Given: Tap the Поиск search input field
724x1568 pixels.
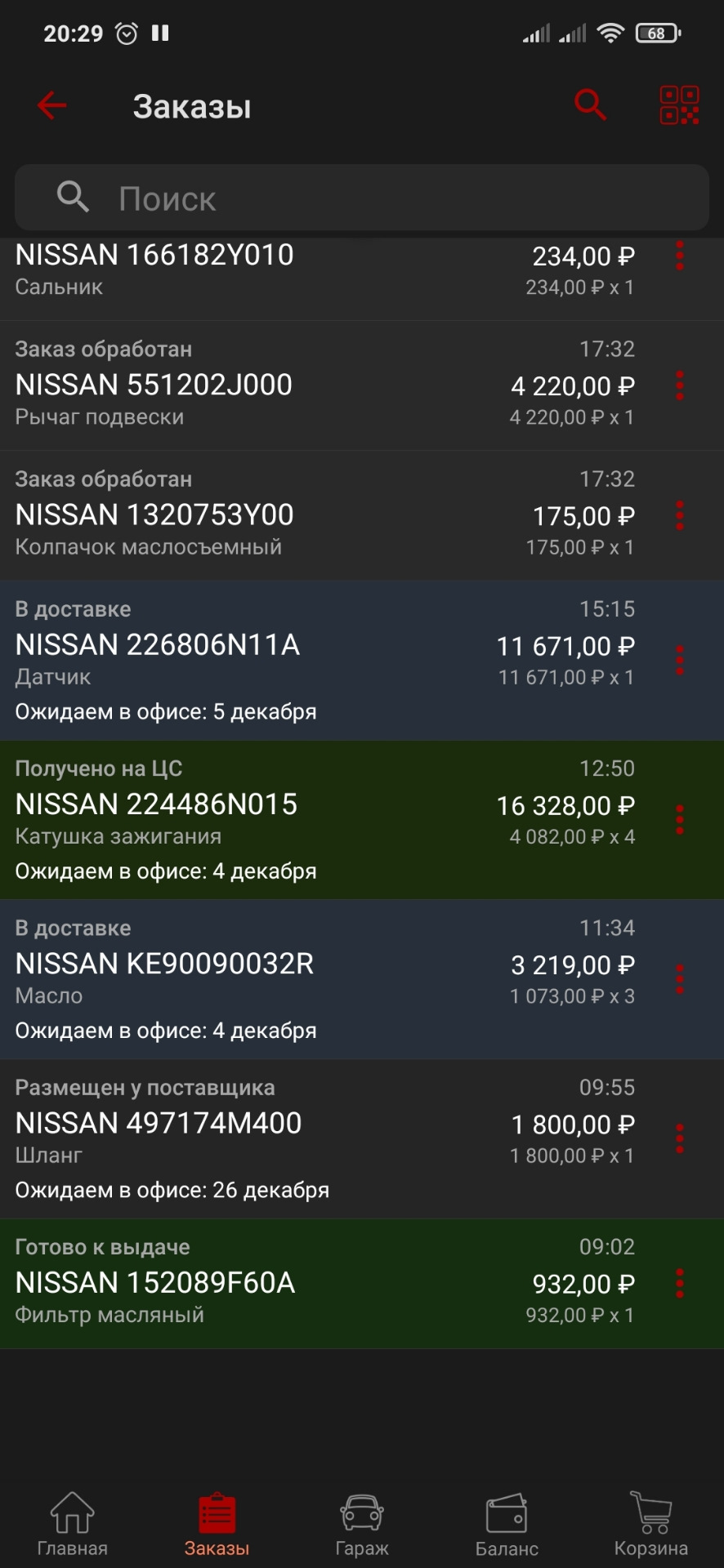Looking at the screenshot, I should pos(364,198).
